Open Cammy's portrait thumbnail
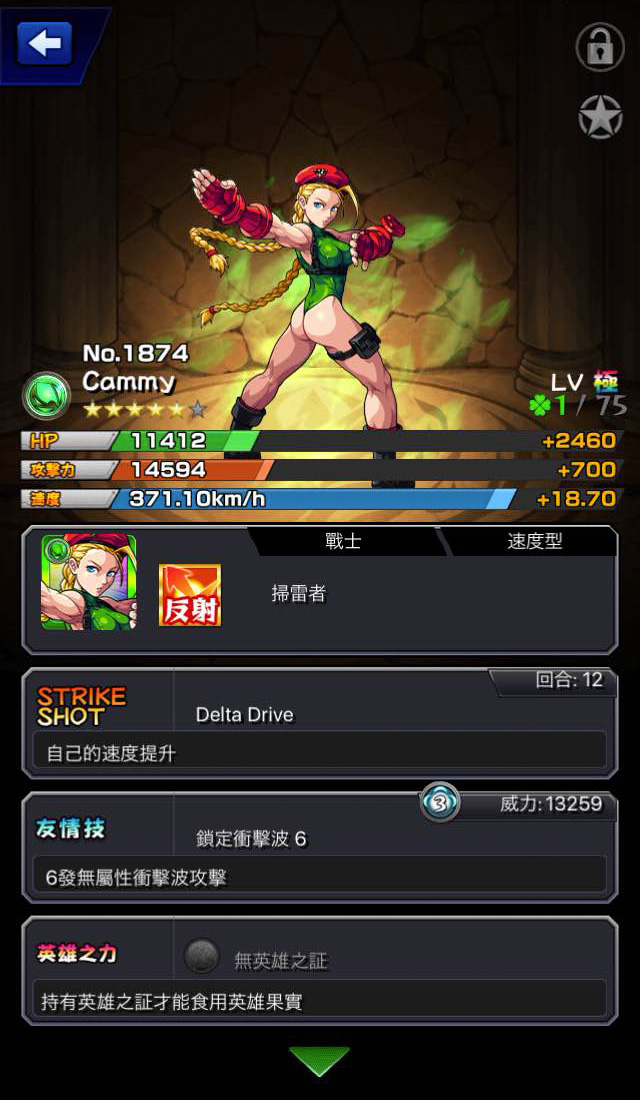 pos(88,582)
